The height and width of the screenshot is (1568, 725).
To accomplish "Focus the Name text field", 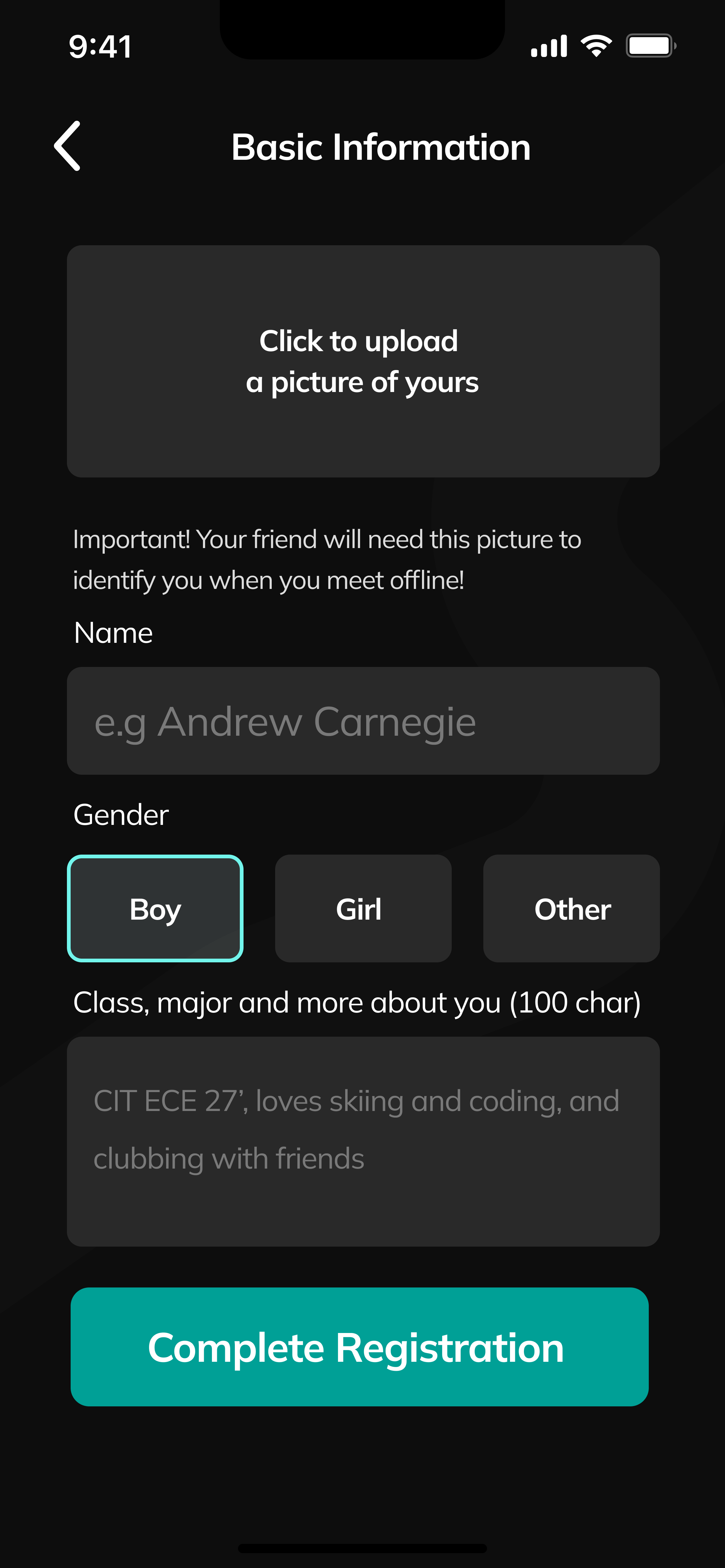I will tap(363, 721).
